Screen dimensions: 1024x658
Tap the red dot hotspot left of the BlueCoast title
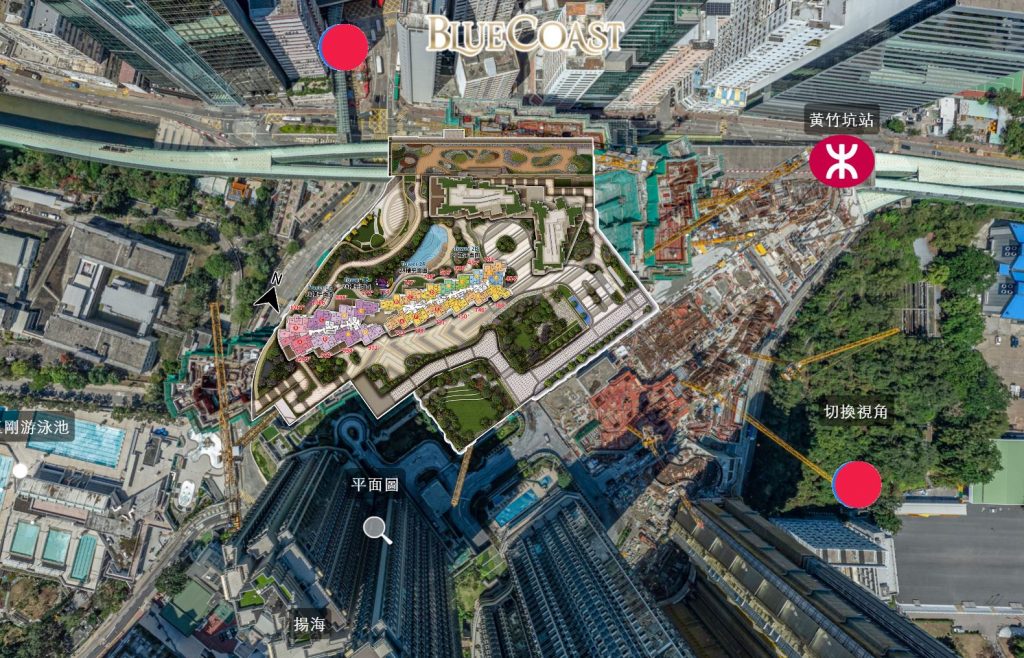343,47
